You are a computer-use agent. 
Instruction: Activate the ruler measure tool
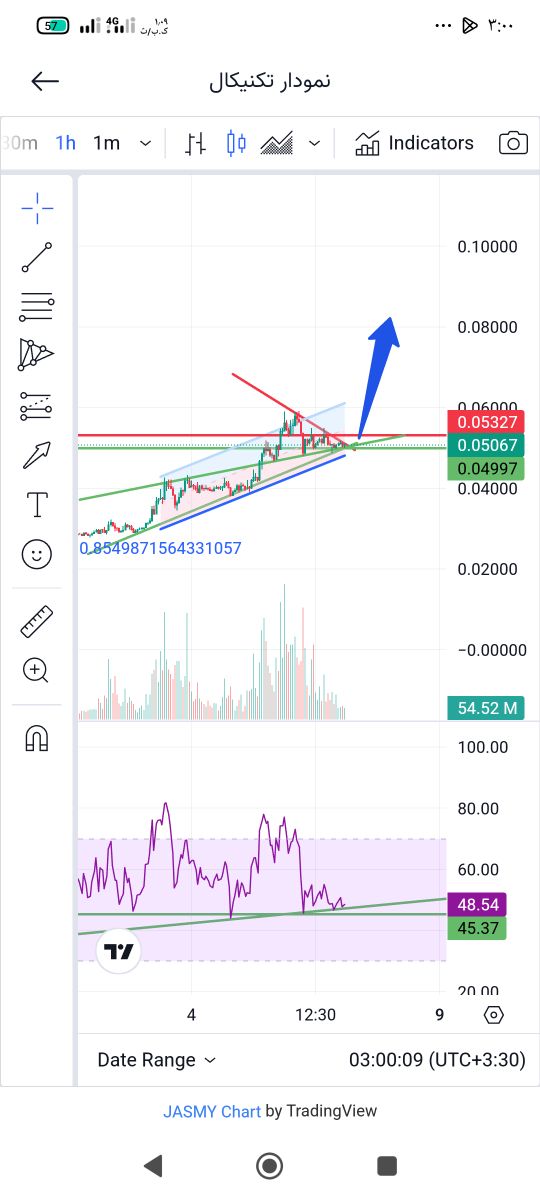(37, 621)
